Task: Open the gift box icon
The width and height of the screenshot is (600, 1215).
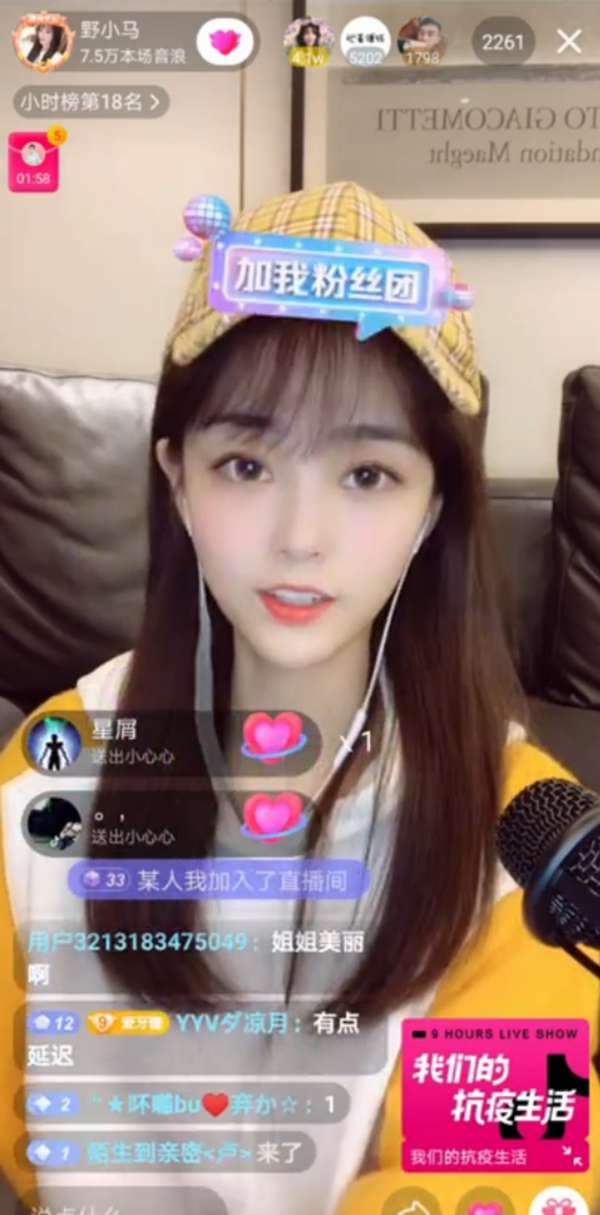Action: pyautogui.click(x=558, y=1203)
